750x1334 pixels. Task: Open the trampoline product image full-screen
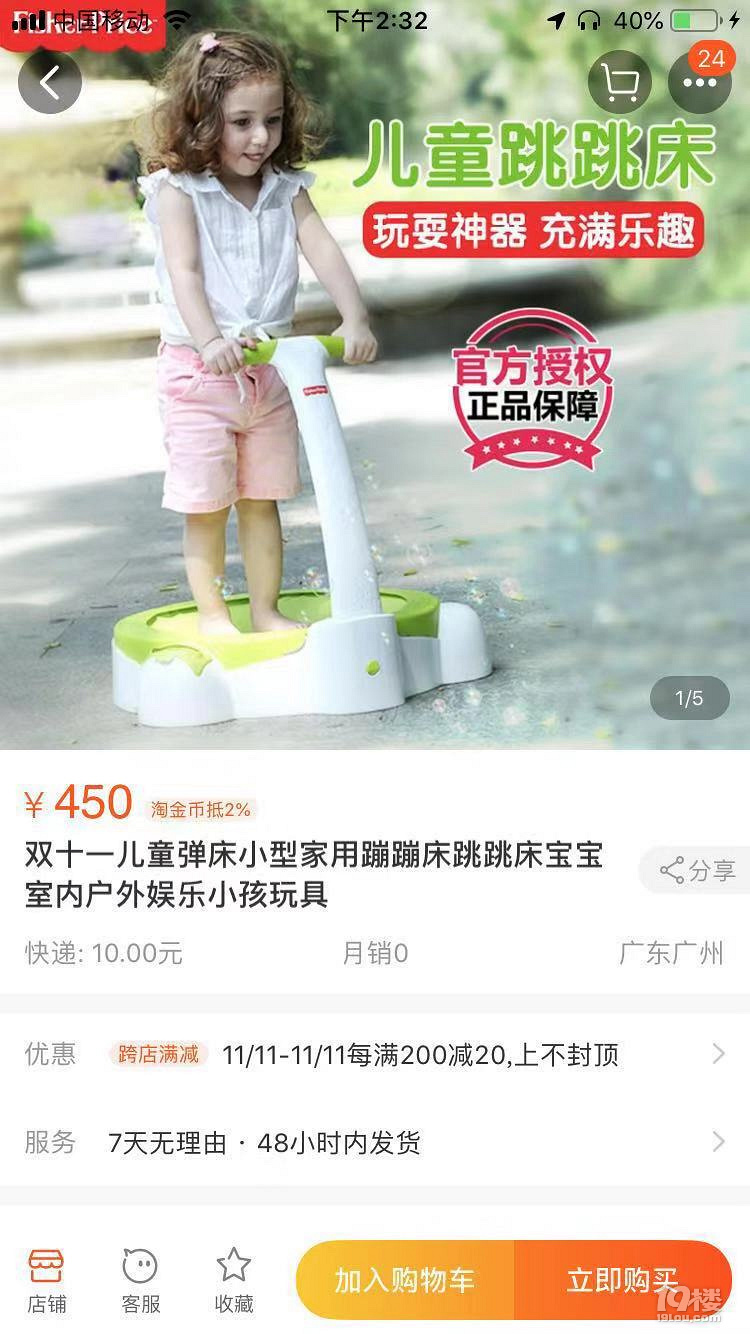[x=375, y=450]
